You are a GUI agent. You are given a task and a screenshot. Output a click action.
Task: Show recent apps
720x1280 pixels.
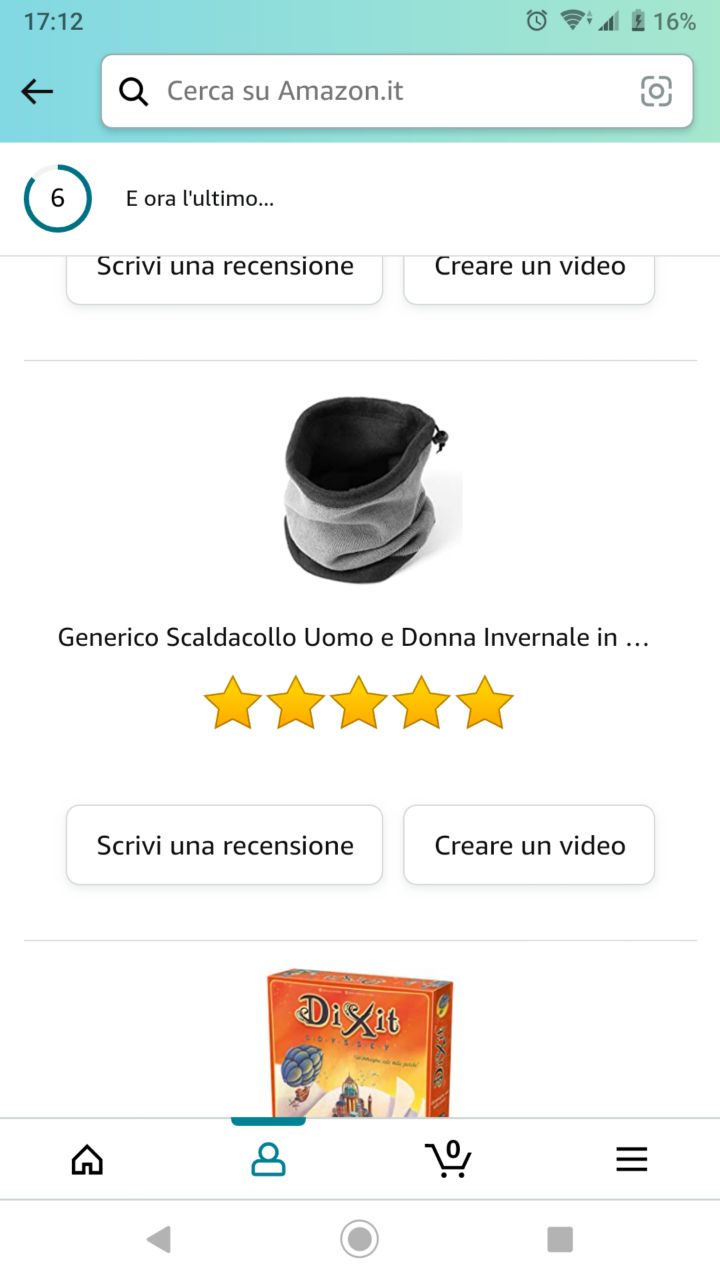(x=560, y=1240)
